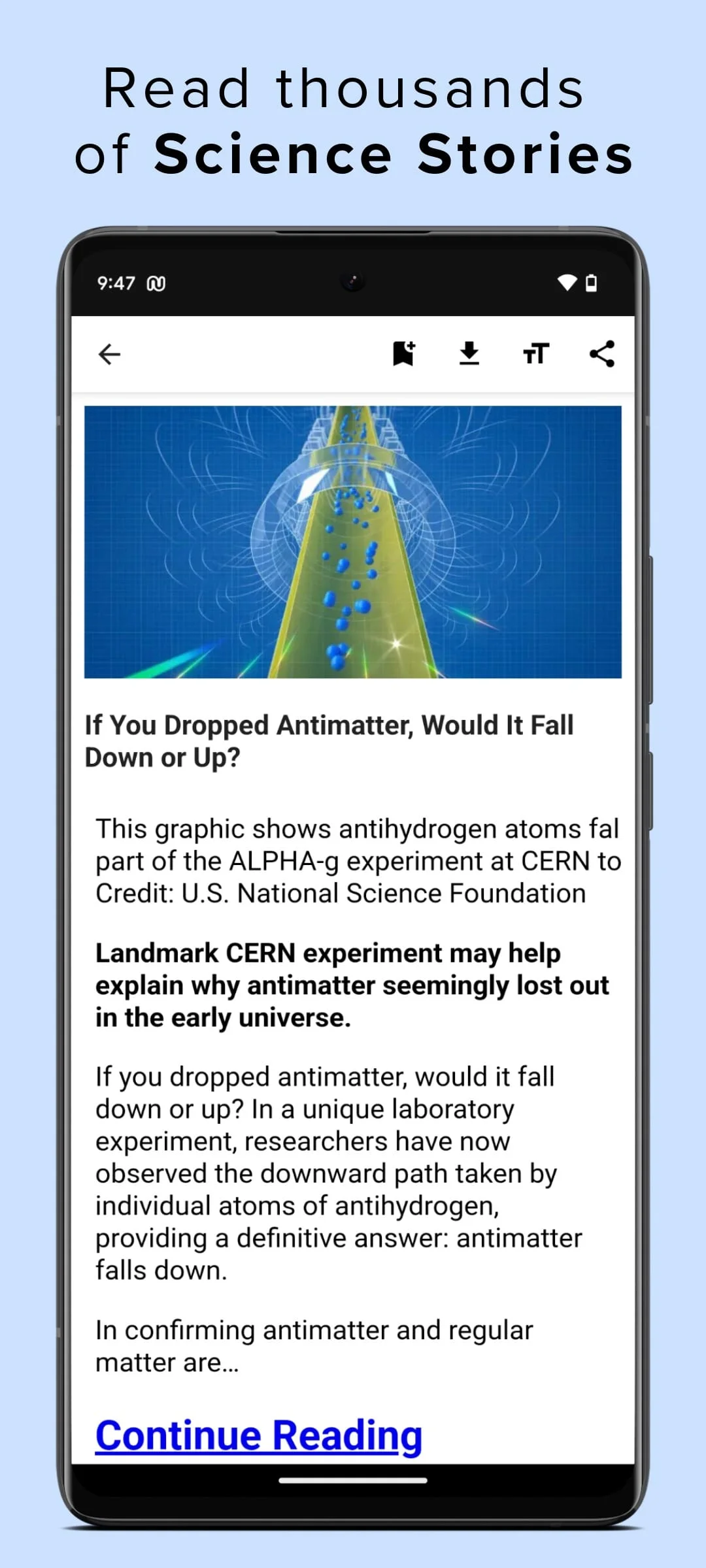Open the text size adjustment control
This screenshot has height=1568, width=706.
(x=535, y=353)
